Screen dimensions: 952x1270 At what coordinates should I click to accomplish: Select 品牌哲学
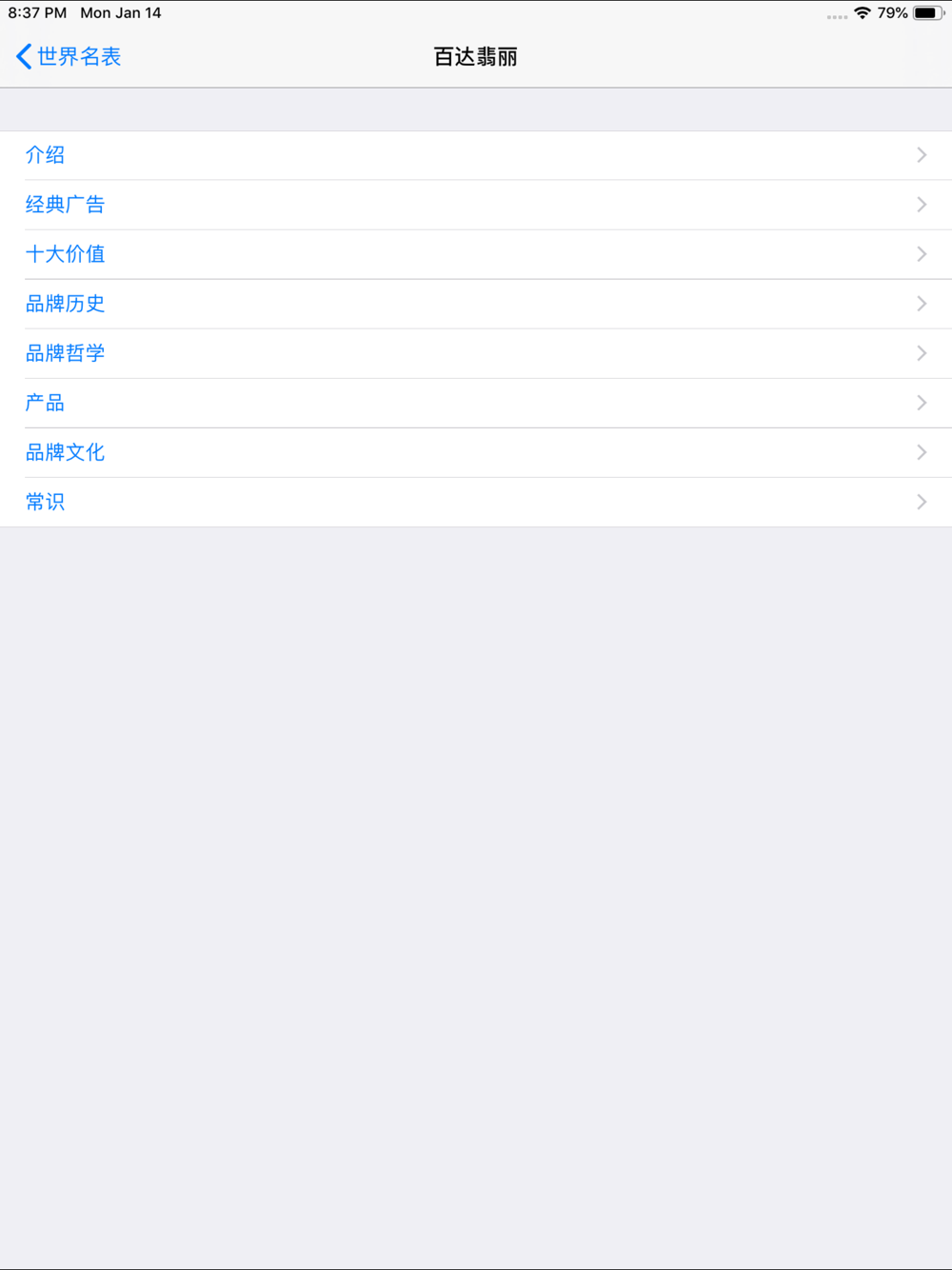[65, 353]
